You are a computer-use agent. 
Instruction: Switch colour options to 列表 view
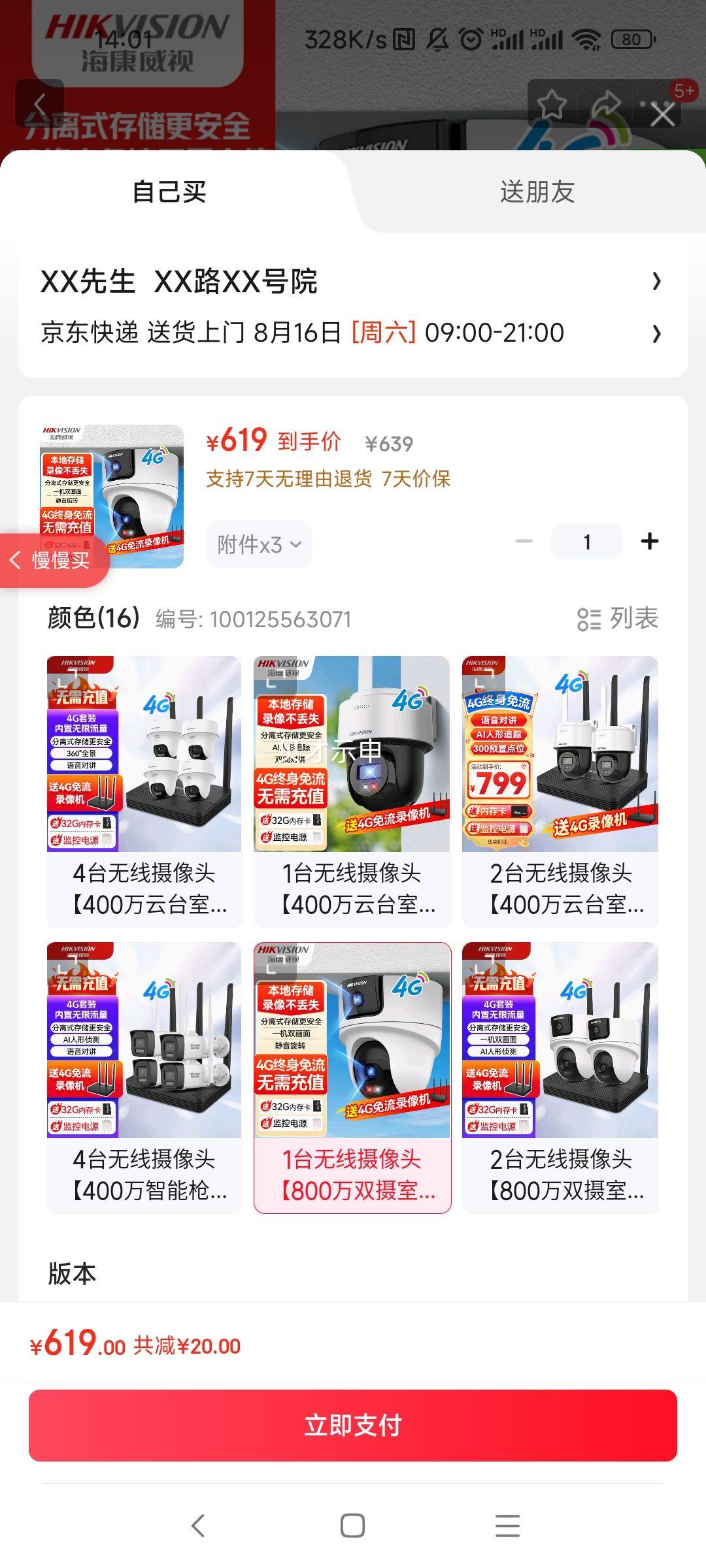point(617,619)
